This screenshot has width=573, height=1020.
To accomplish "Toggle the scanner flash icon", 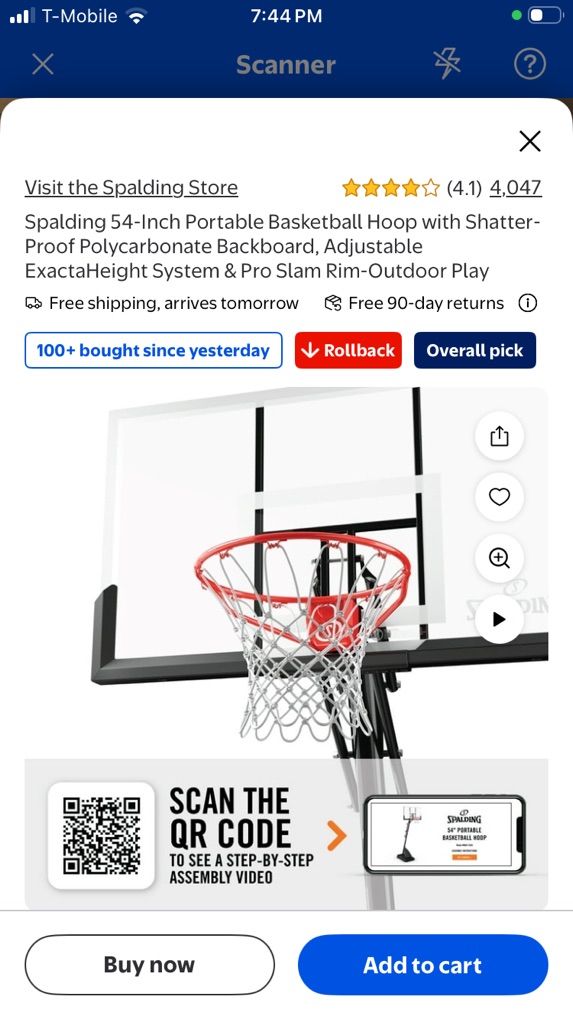I will (x=447, y=64).
